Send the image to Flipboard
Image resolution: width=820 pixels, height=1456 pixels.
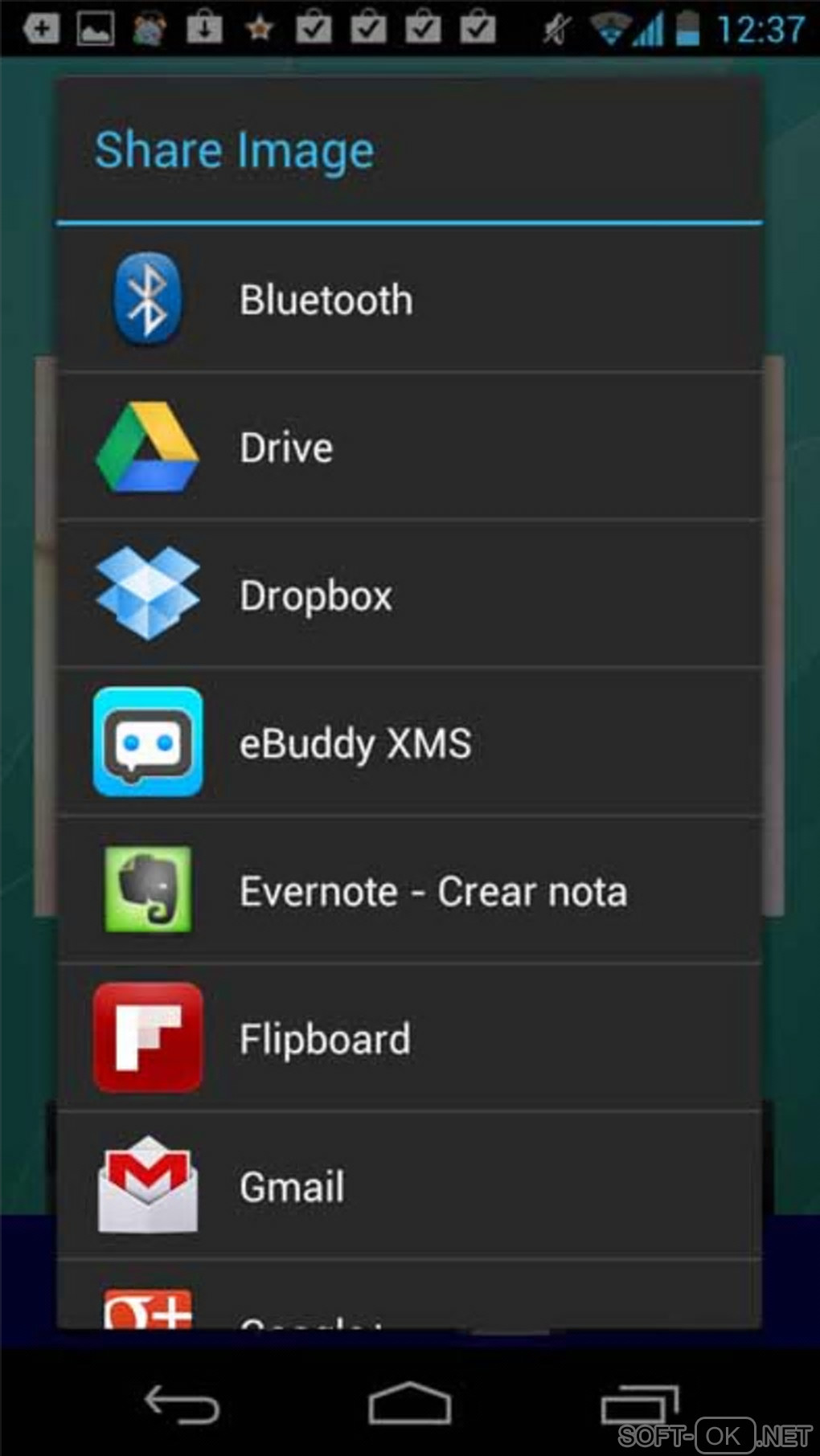point(408,1039)
